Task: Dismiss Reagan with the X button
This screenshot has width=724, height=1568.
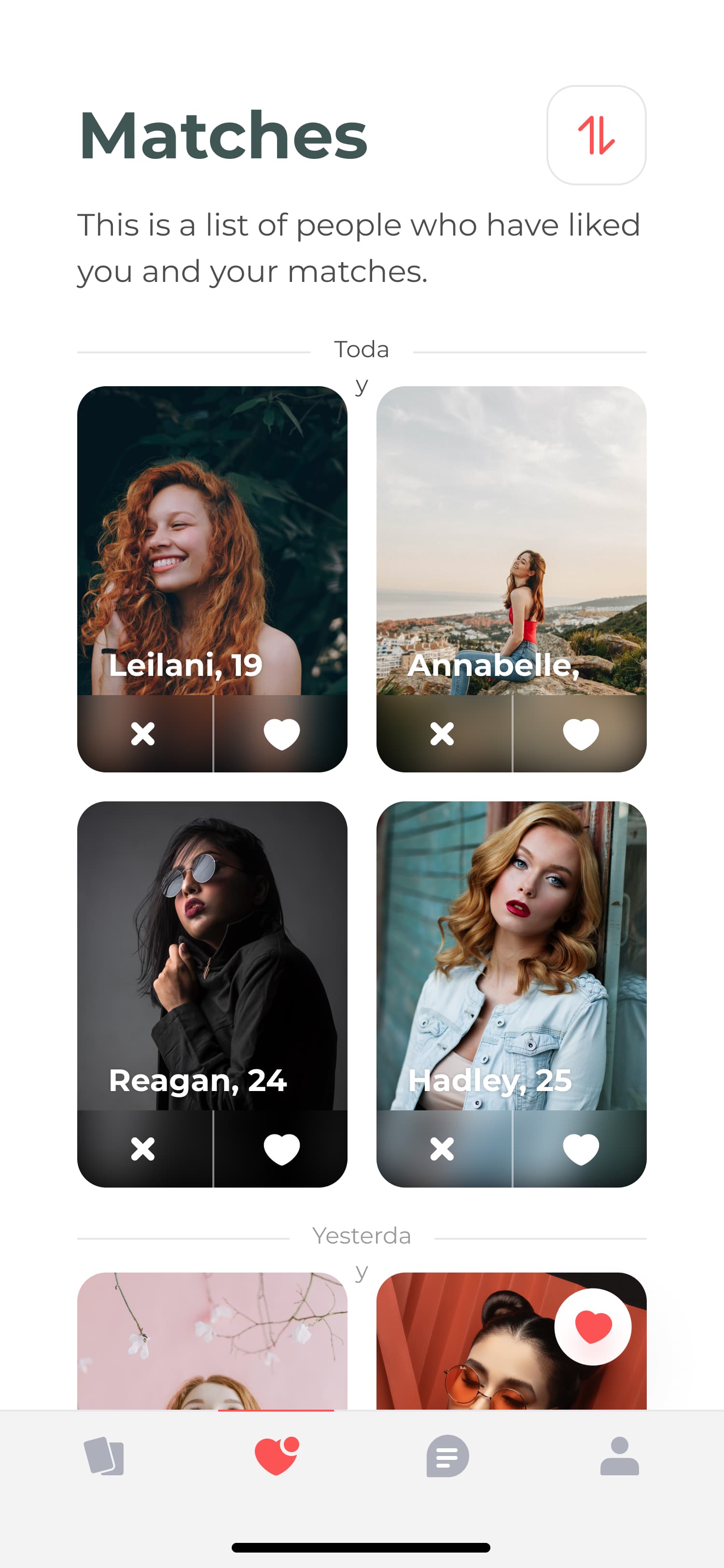Action: point(143,1148)
